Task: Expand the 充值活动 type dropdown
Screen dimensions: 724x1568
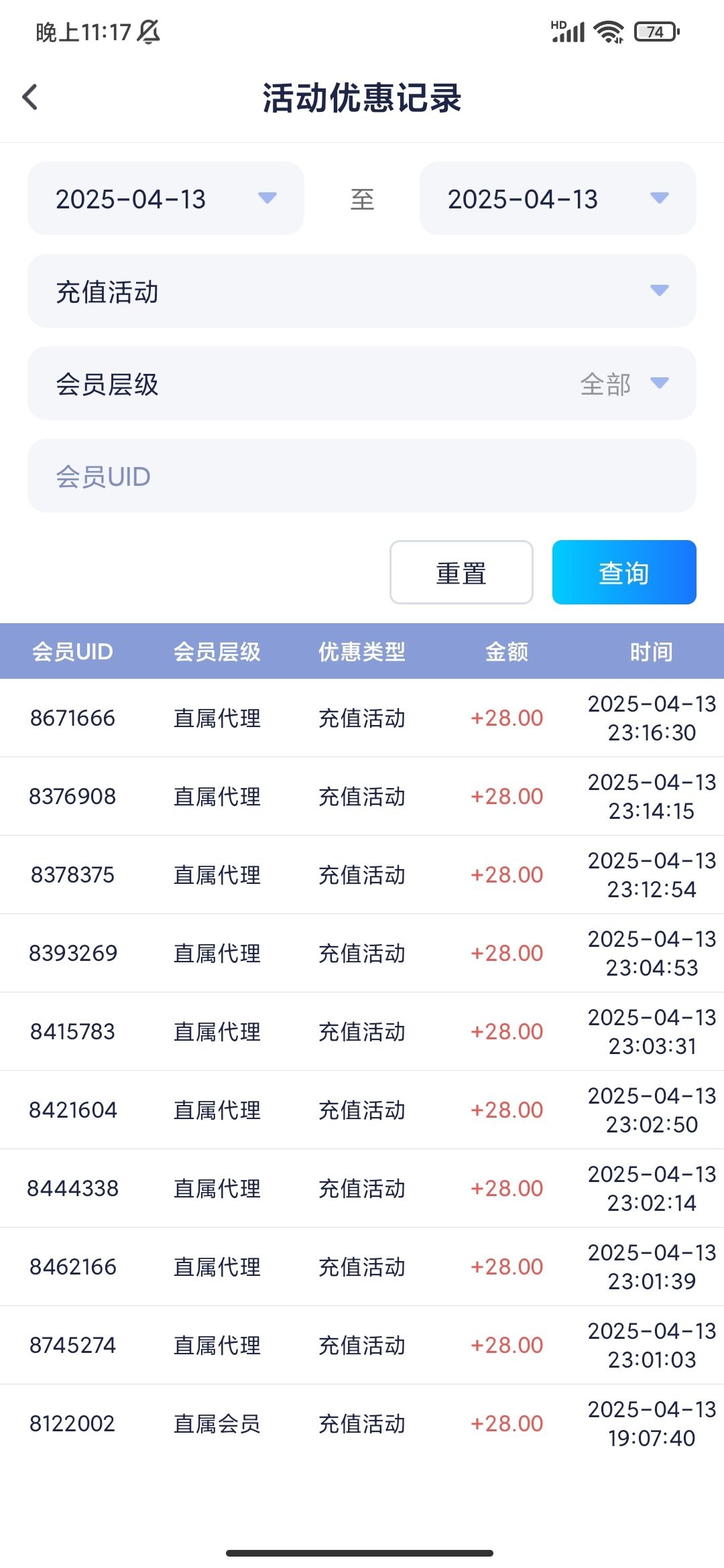Action: click(362, 291)
